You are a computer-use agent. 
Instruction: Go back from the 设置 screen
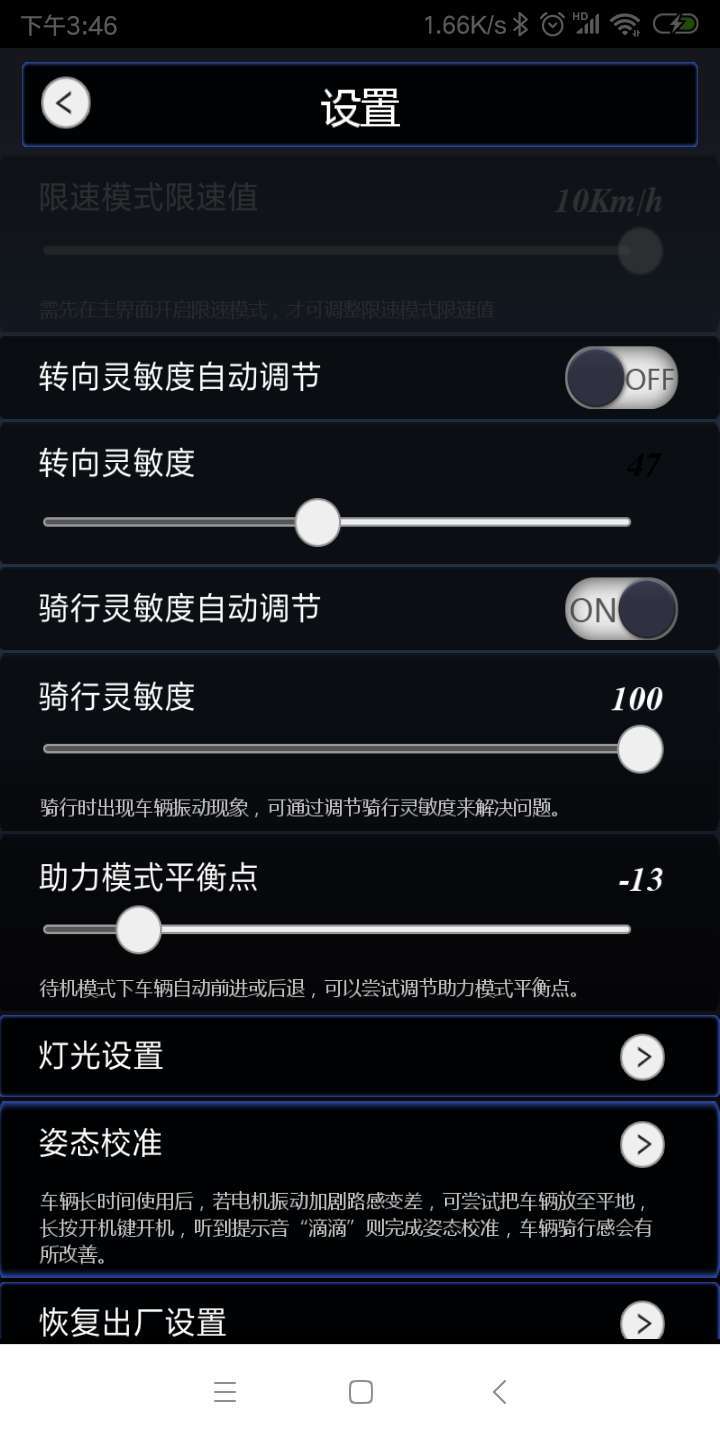tap(66, 104)
